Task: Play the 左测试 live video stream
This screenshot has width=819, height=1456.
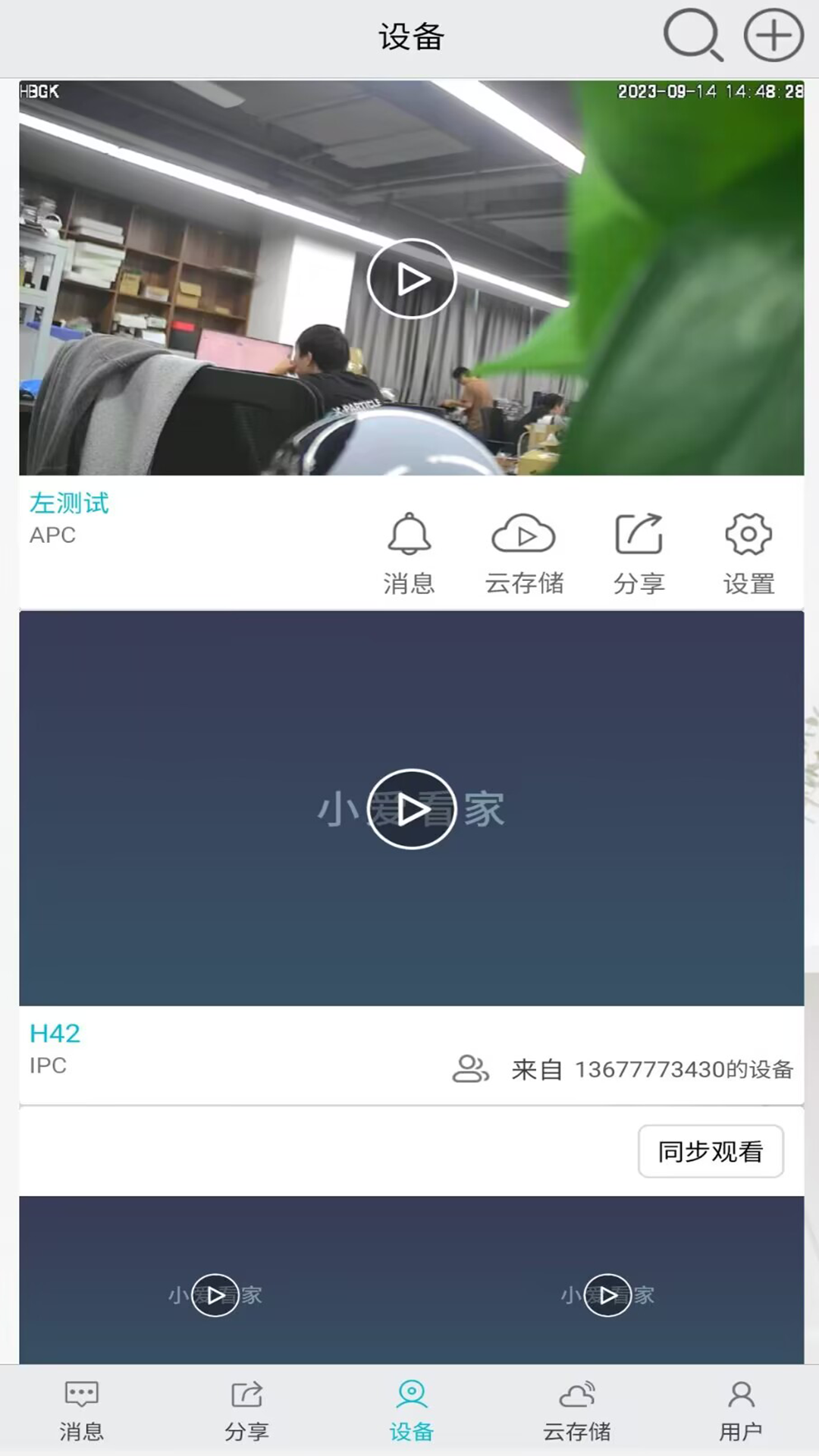Action: point(412,278)
